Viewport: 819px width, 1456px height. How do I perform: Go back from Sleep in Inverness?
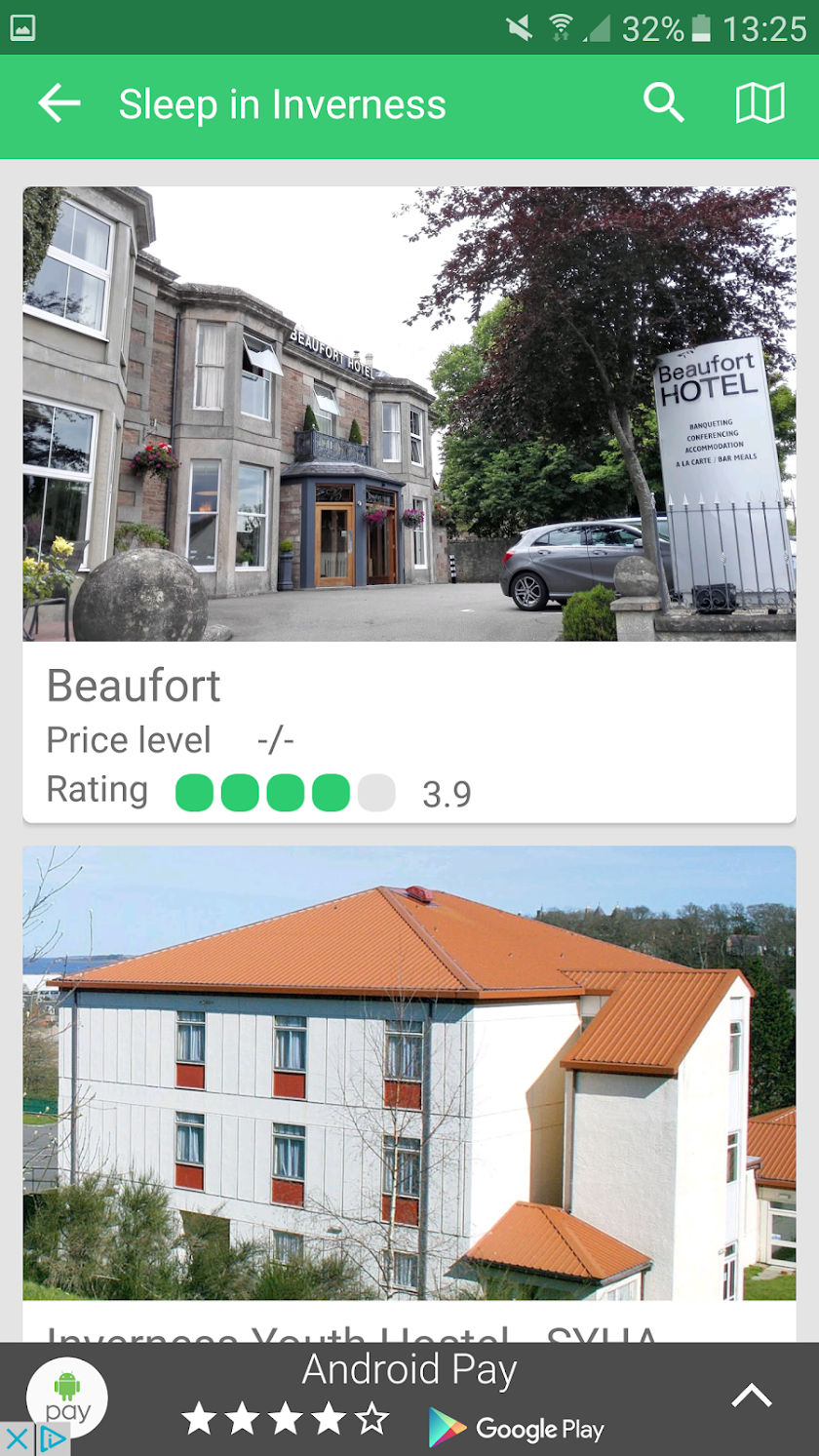pyautogui.click(x=58, y=103)
